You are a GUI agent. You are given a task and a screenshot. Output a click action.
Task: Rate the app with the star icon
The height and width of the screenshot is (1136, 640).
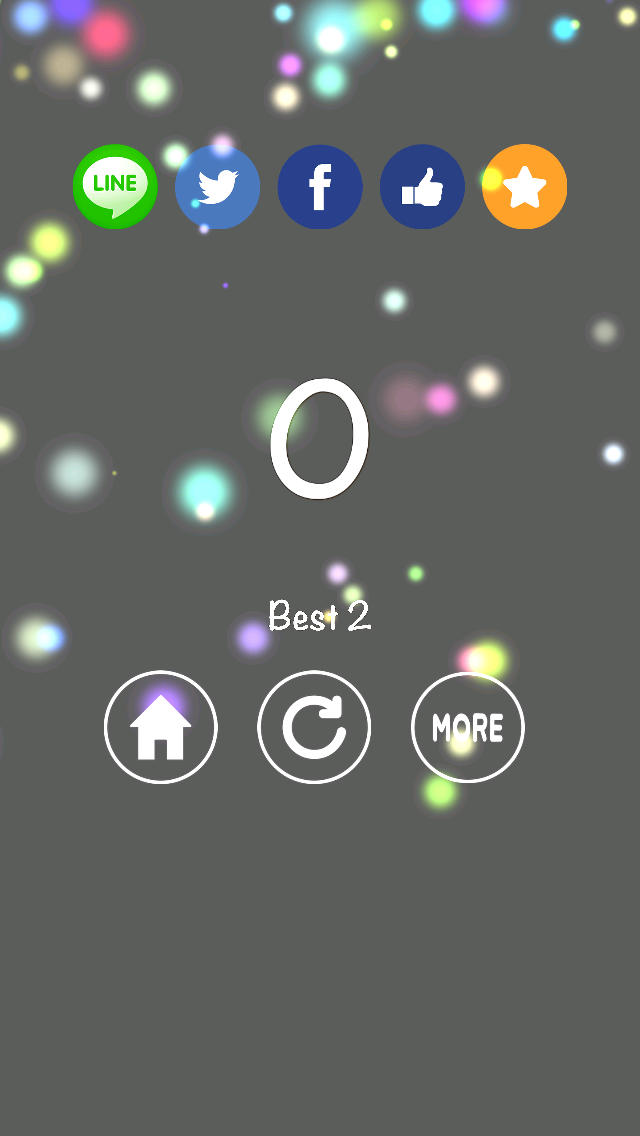pos(524,187)
